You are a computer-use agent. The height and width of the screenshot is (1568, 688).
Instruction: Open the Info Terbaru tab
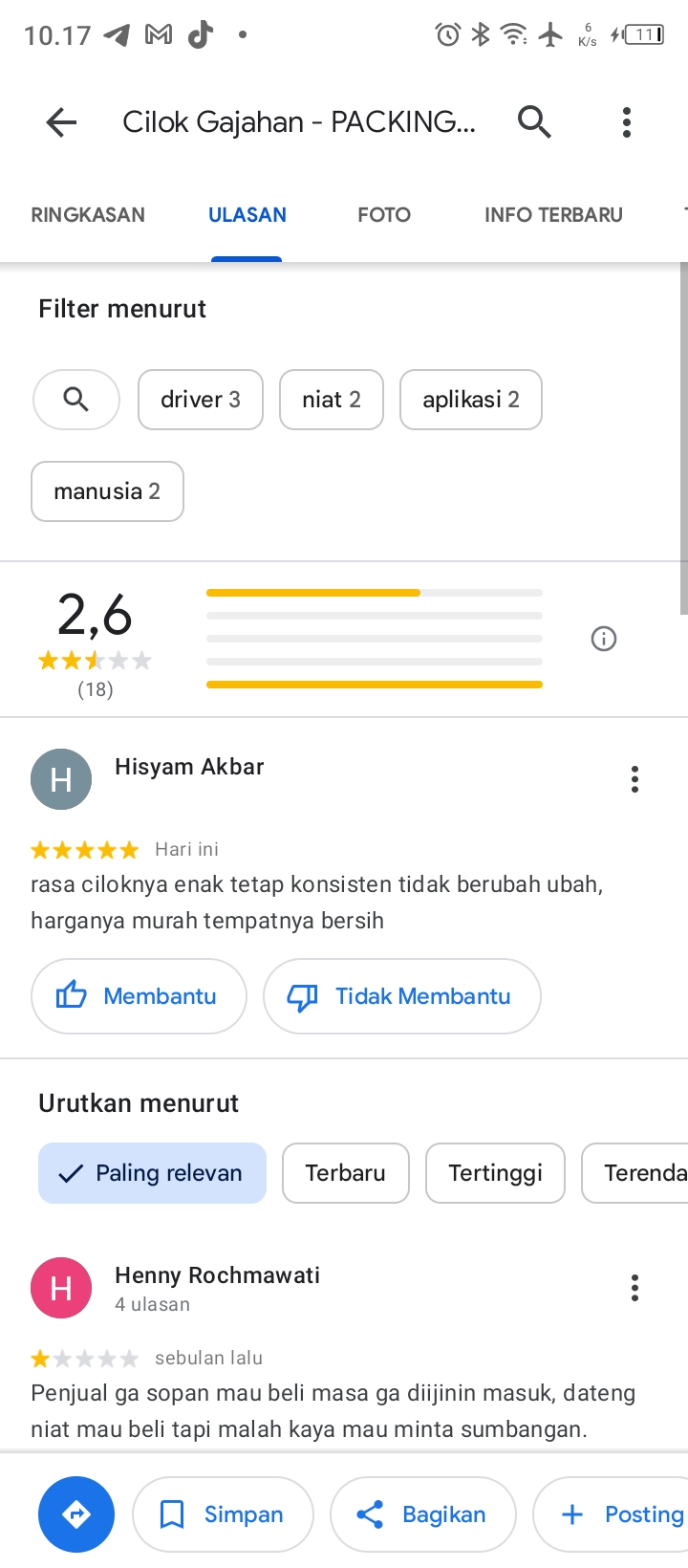click(x=553, y=215)
